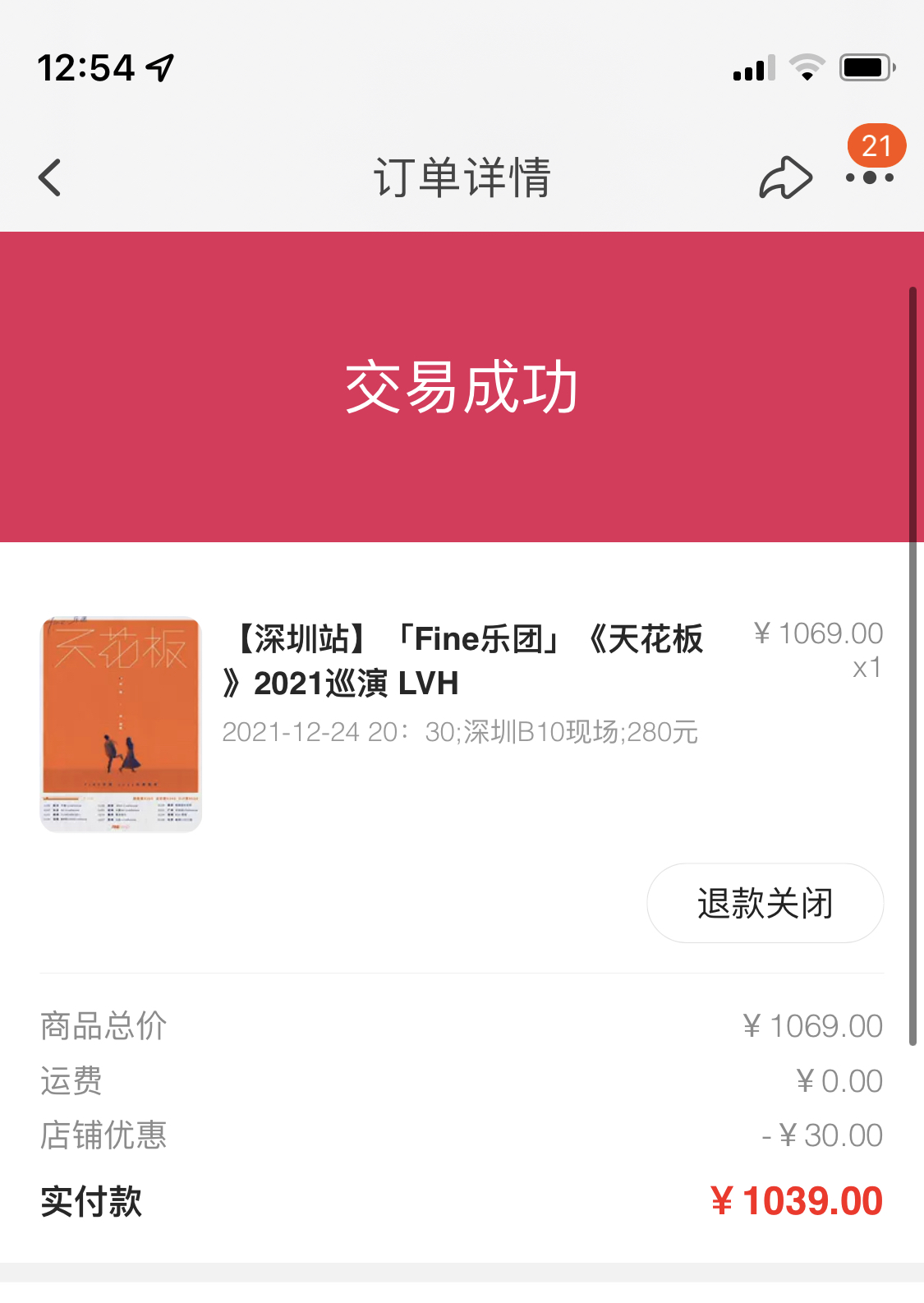Tap the showtime text 2021-12-24 20:30
This screenshot has height=1303, width=924.
[x=460, y=733]
